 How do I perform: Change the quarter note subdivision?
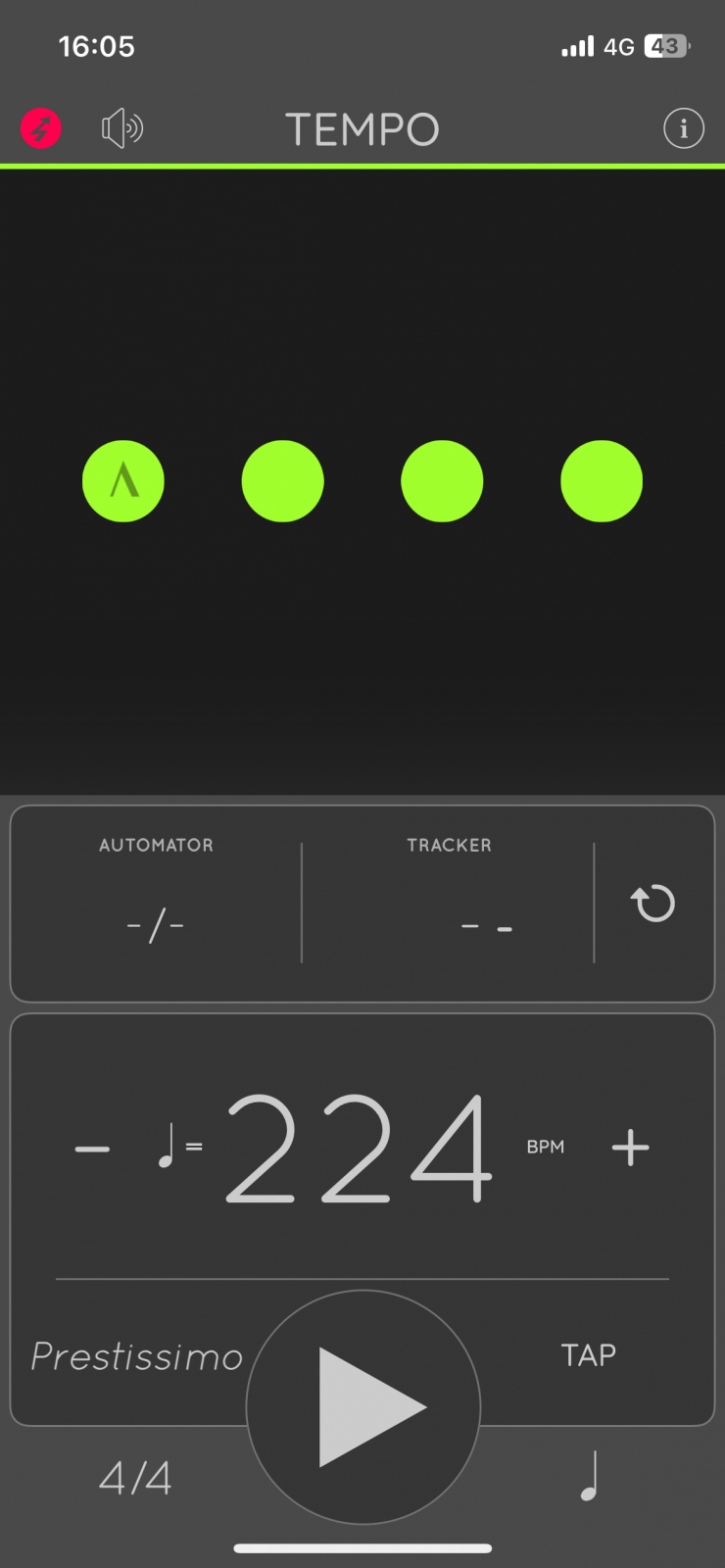click(x=589, y=1477)
